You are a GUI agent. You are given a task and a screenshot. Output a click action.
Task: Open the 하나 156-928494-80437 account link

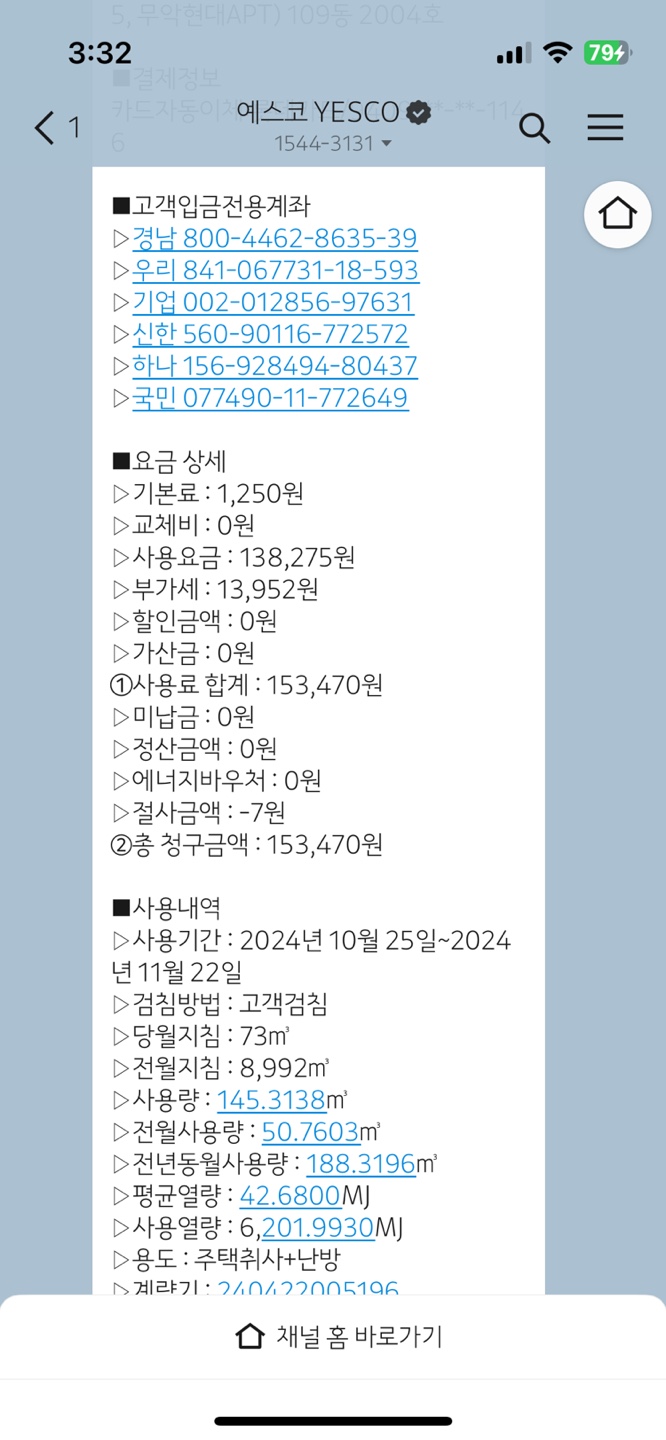(x=274, y=366)
